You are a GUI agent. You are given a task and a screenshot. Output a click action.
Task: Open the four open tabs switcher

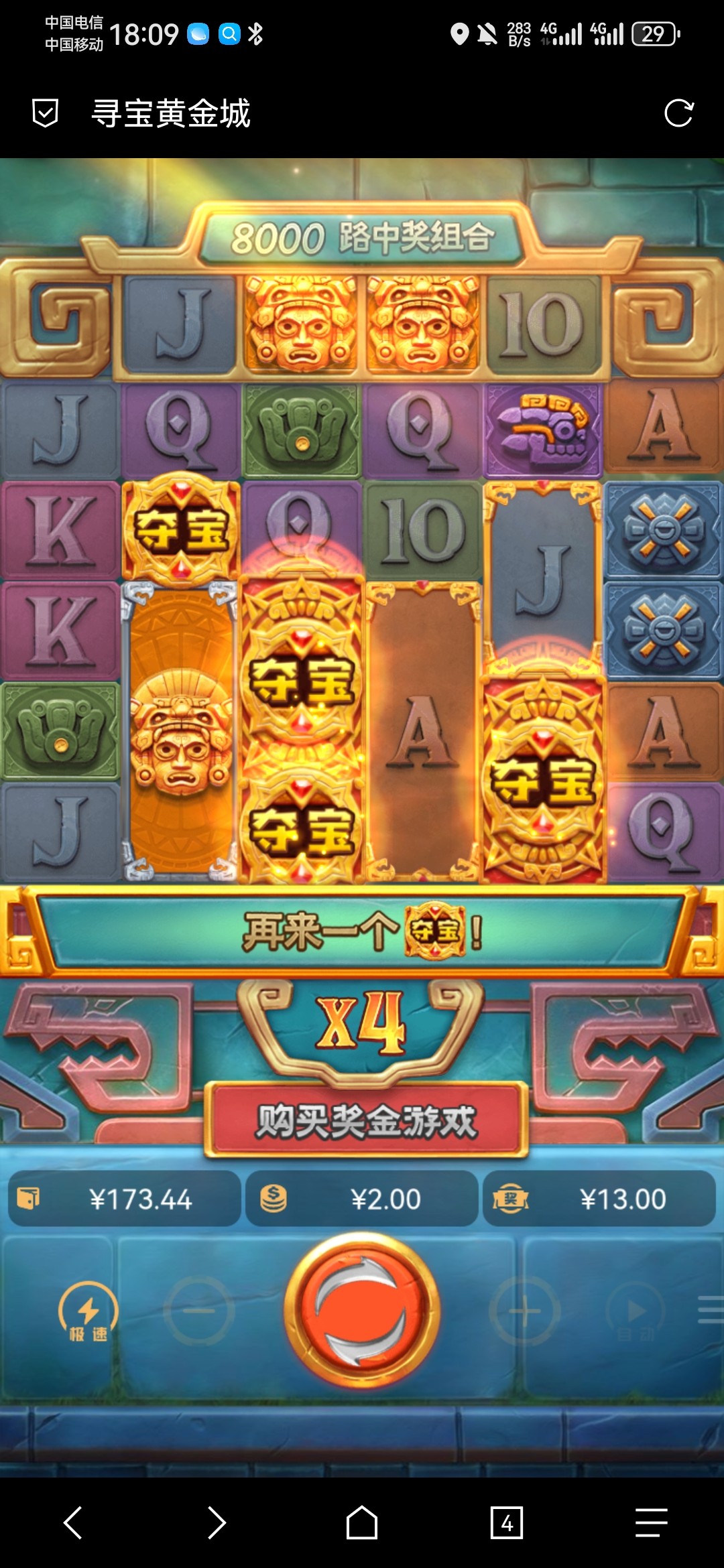pyautogui.click(x=507, y=1522)
